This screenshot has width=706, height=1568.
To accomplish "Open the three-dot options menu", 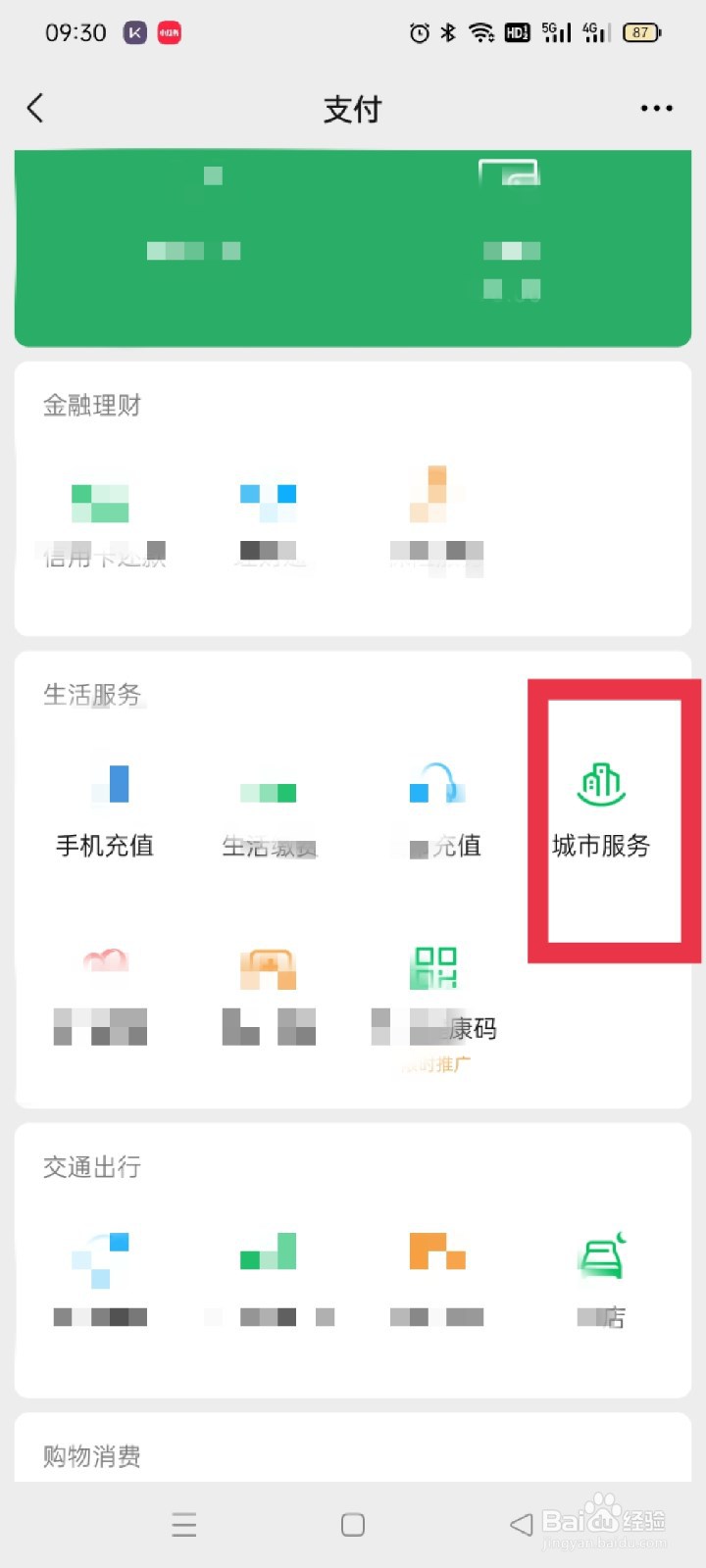I will click(655, 108).
